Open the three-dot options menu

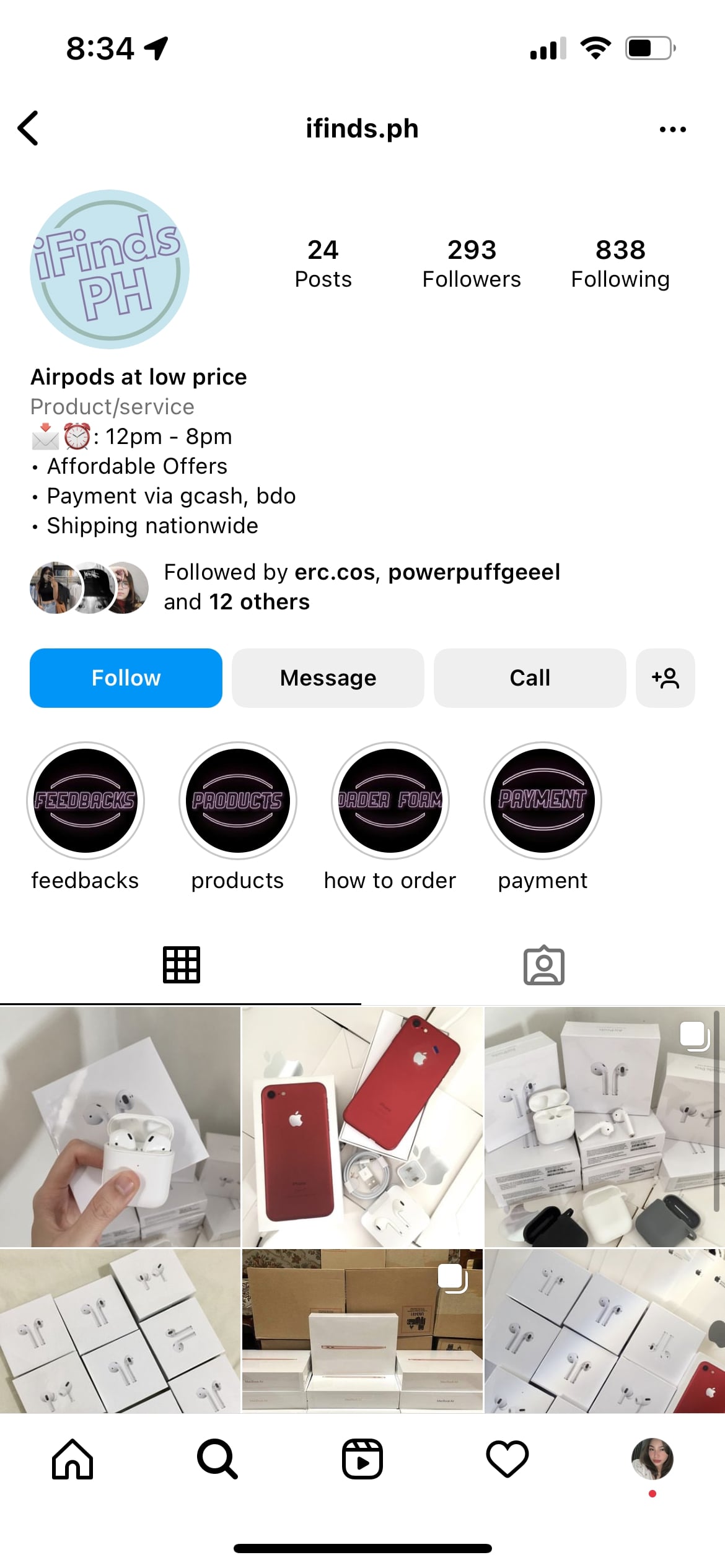tap(672, 129)
